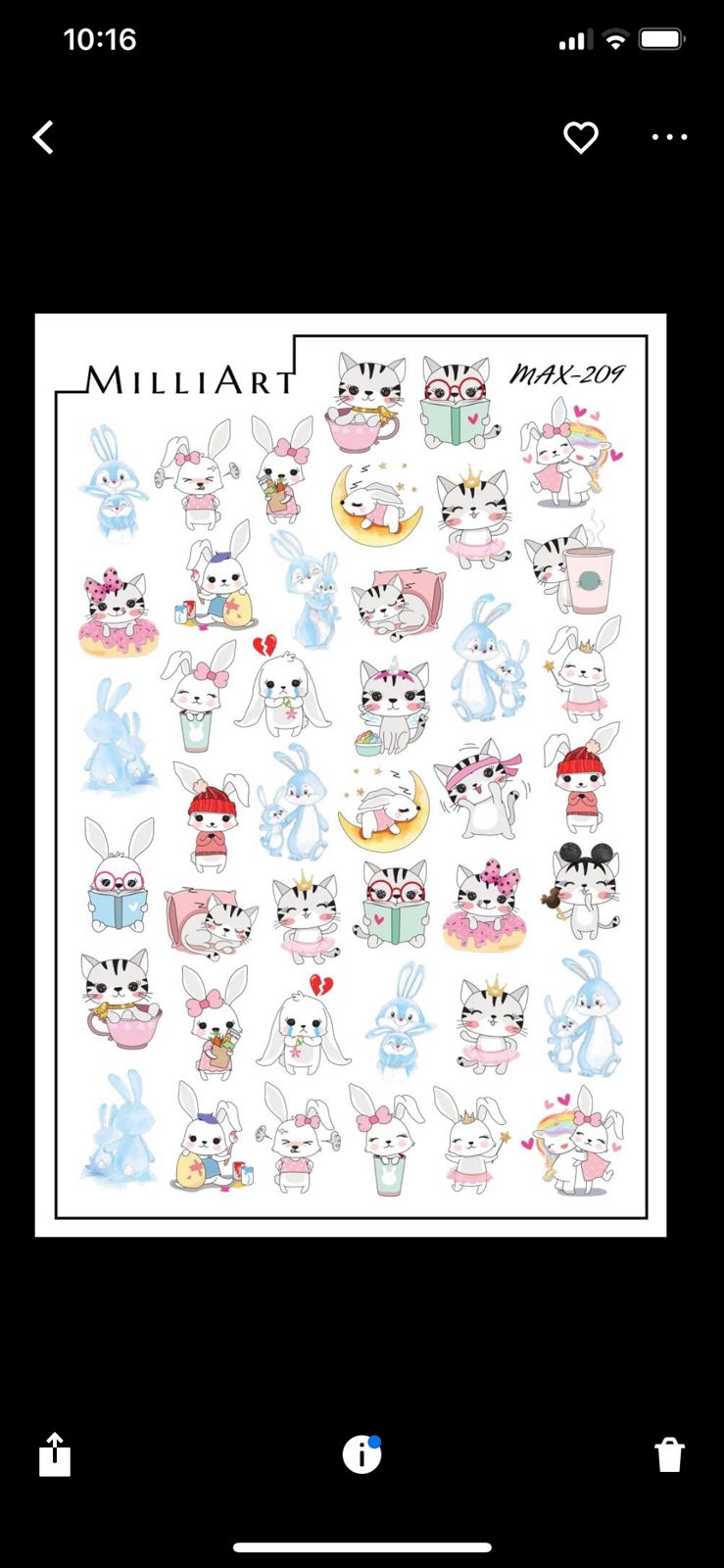Screen dimensions: 724x1568
Task: Show photo info details
Action: pos(362,1454)
